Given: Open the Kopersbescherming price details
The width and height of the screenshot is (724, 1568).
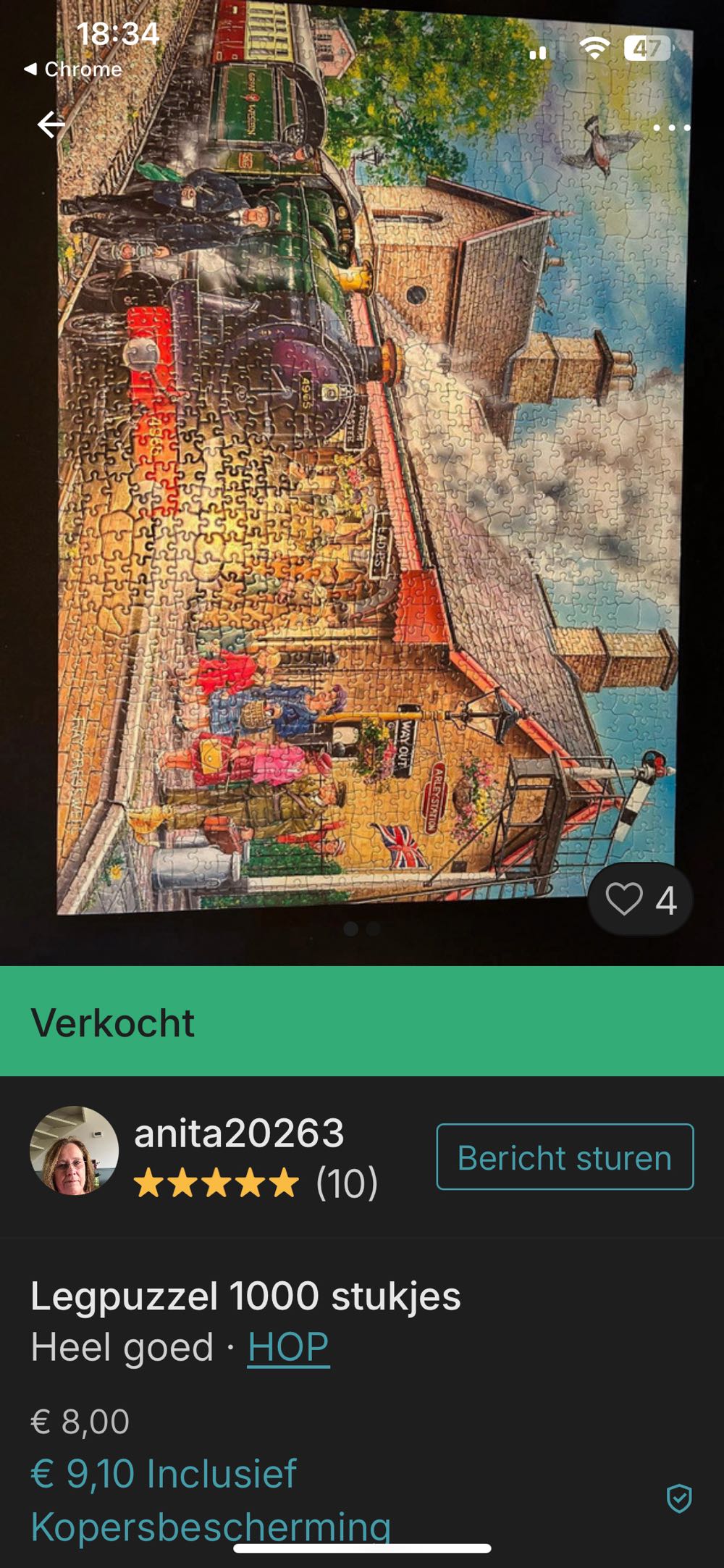Looking at the screenshot, I should tap(210, 1499).
